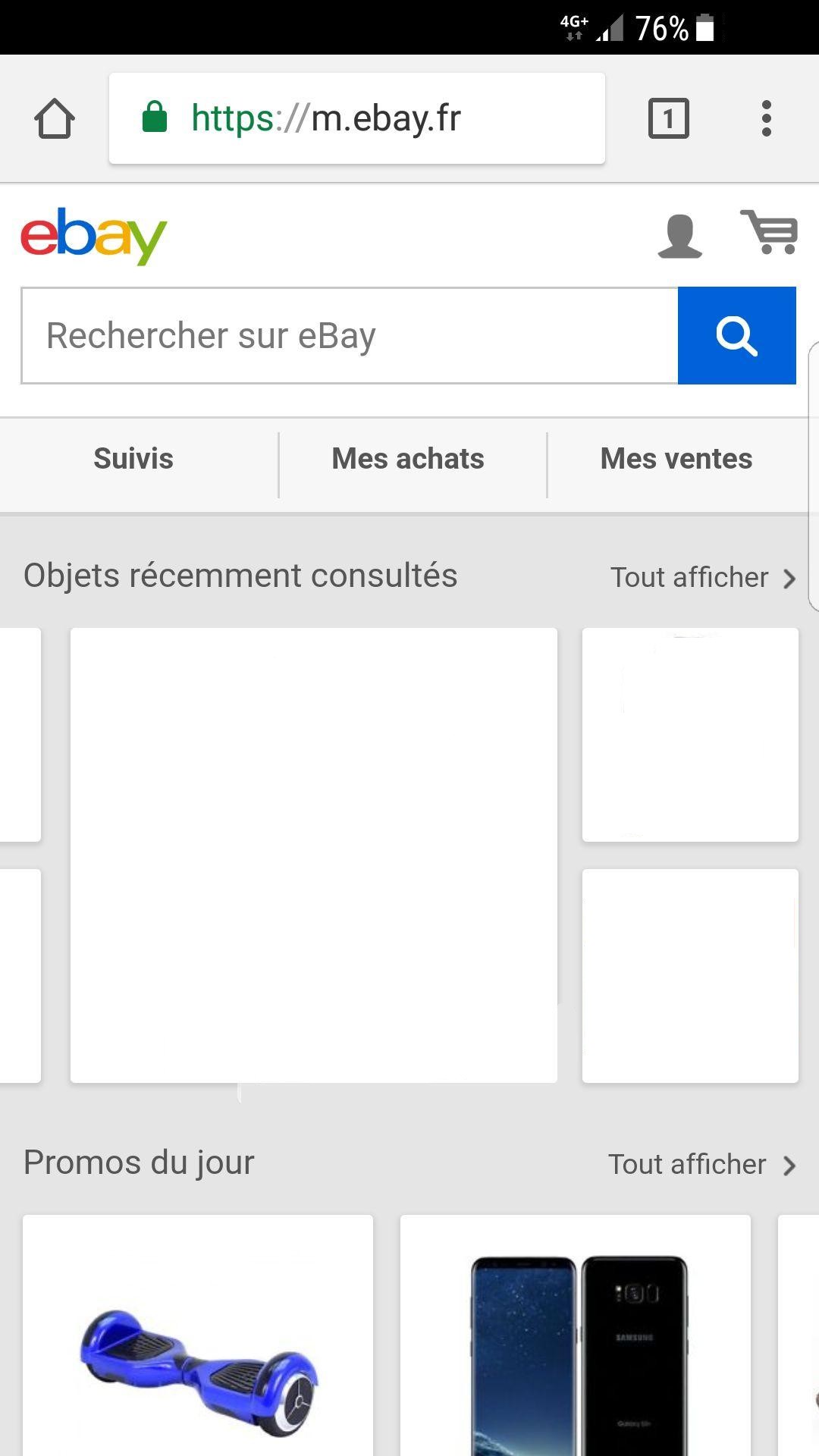Screen dimensions: 819x1456
Task: Switch to the Suivis tab
Action: click(x=133, y=459)
